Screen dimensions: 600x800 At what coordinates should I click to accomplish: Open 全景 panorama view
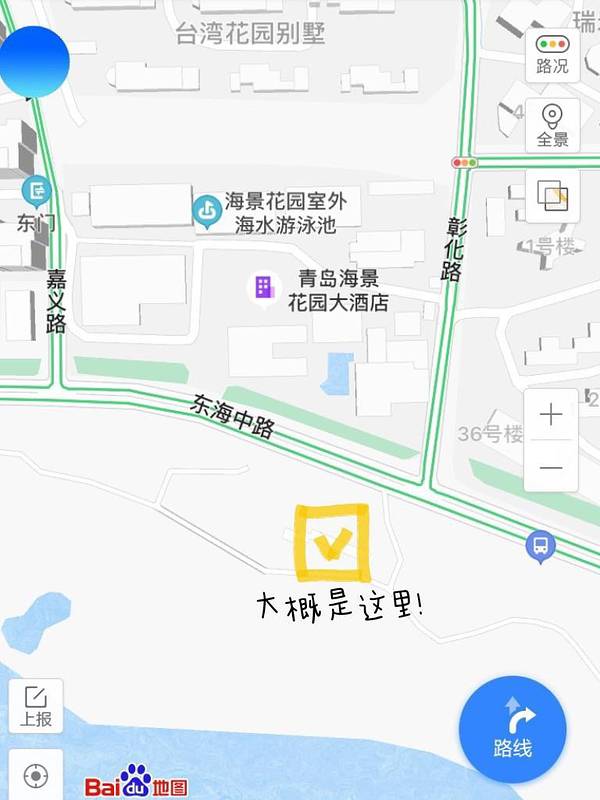tap(552, 125)
